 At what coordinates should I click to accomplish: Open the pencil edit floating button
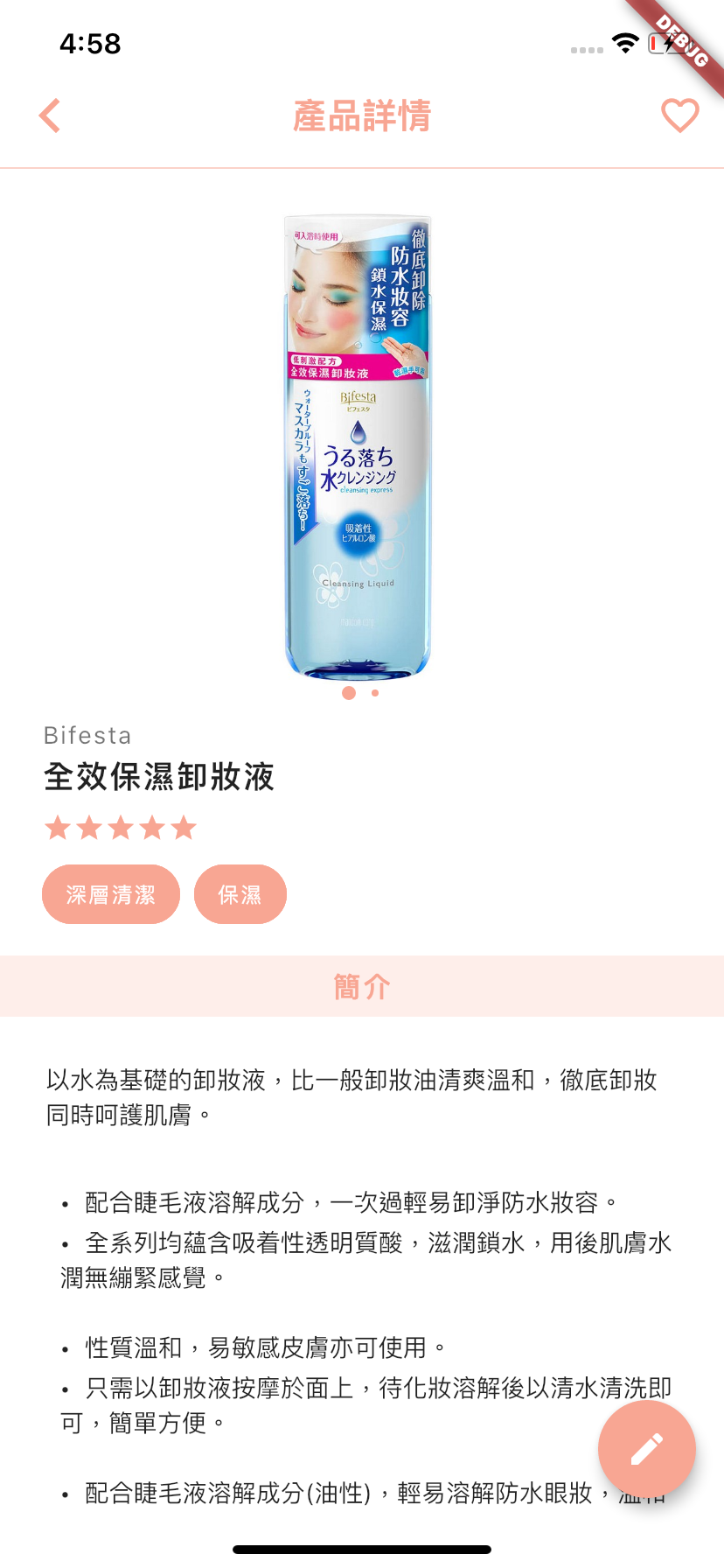click(x=646, y=1449)
